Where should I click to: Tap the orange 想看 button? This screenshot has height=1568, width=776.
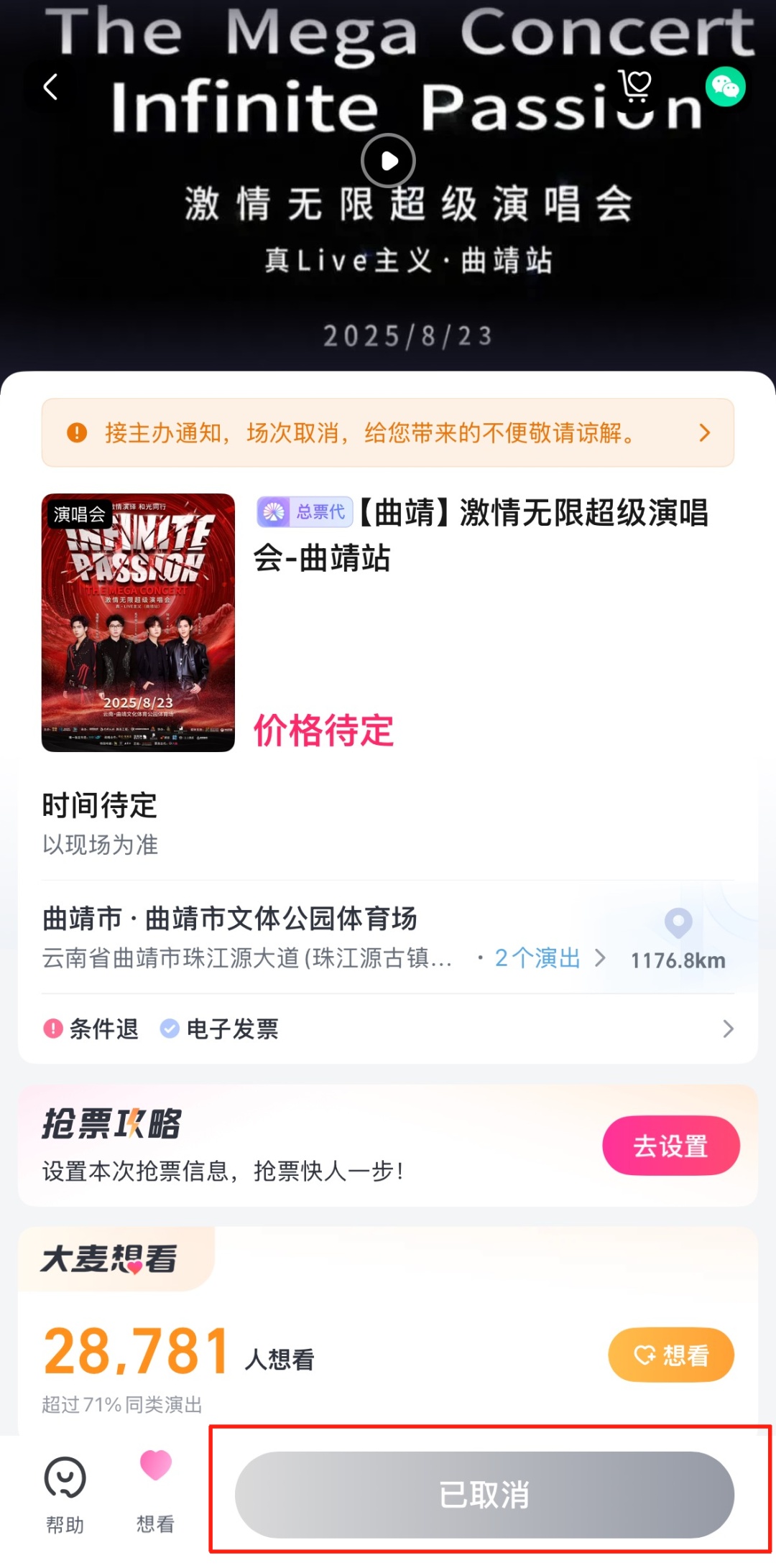(x=670, y=1355)
